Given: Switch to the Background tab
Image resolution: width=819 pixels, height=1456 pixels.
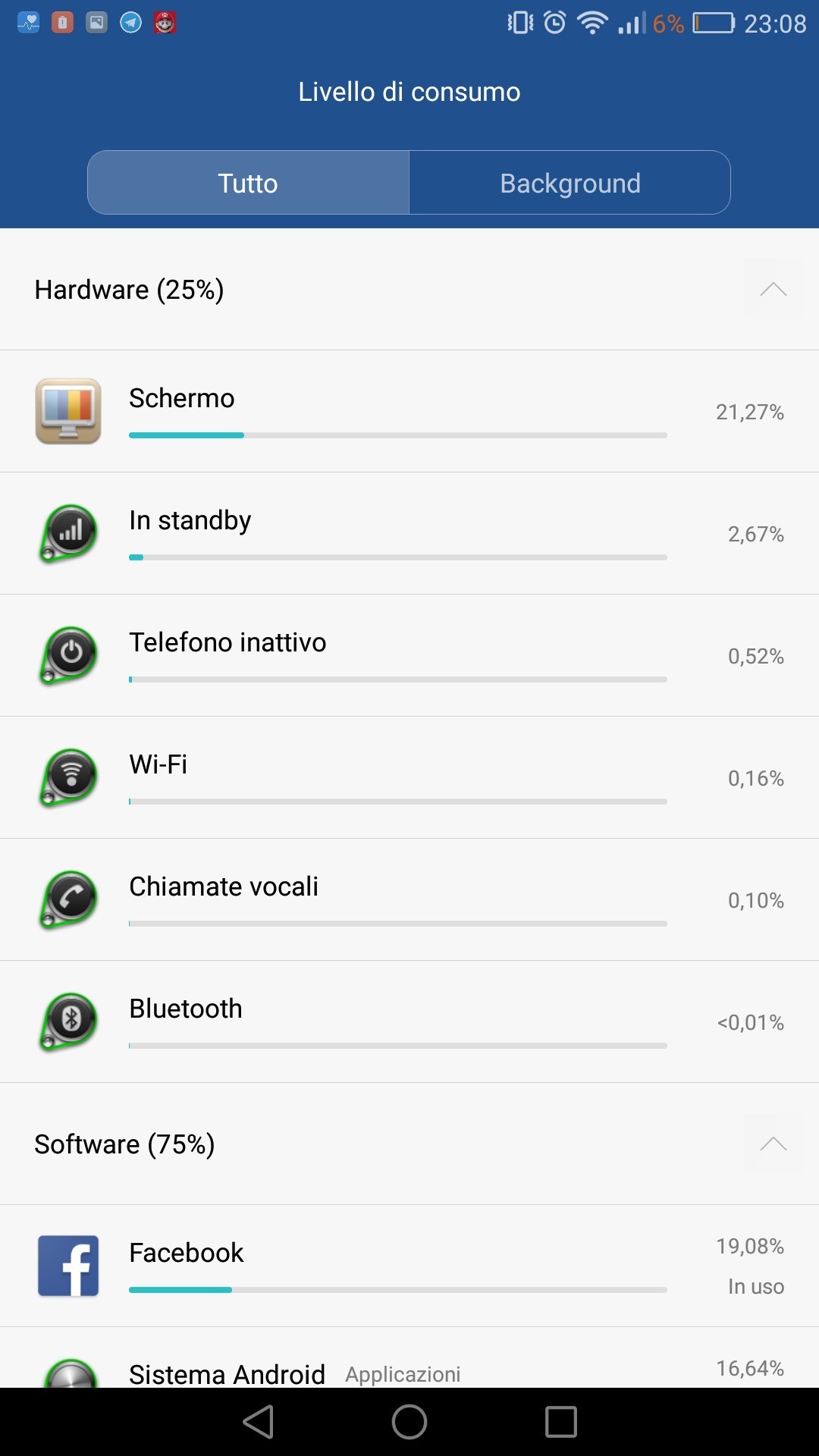Looking at the screenshot, I should (x=570, y=183).
